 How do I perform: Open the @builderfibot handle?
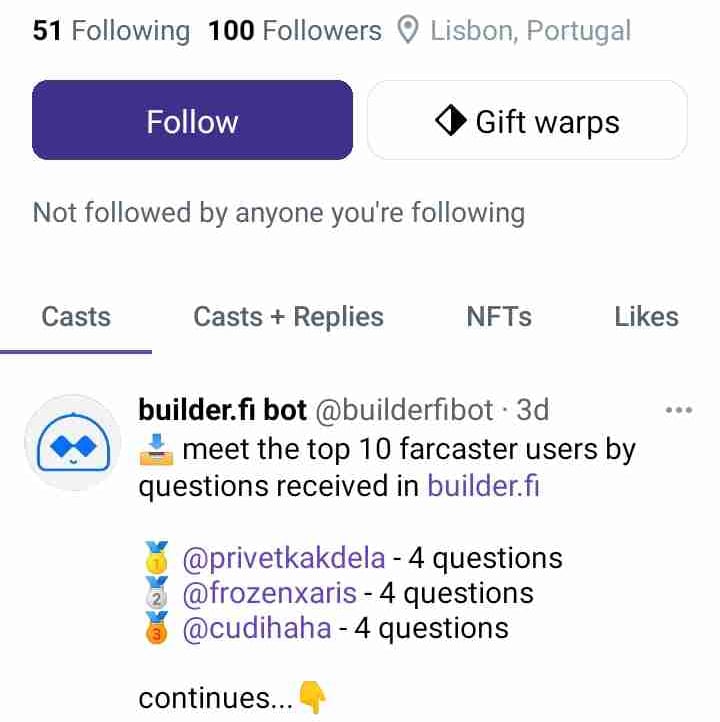tap(404, 410)
